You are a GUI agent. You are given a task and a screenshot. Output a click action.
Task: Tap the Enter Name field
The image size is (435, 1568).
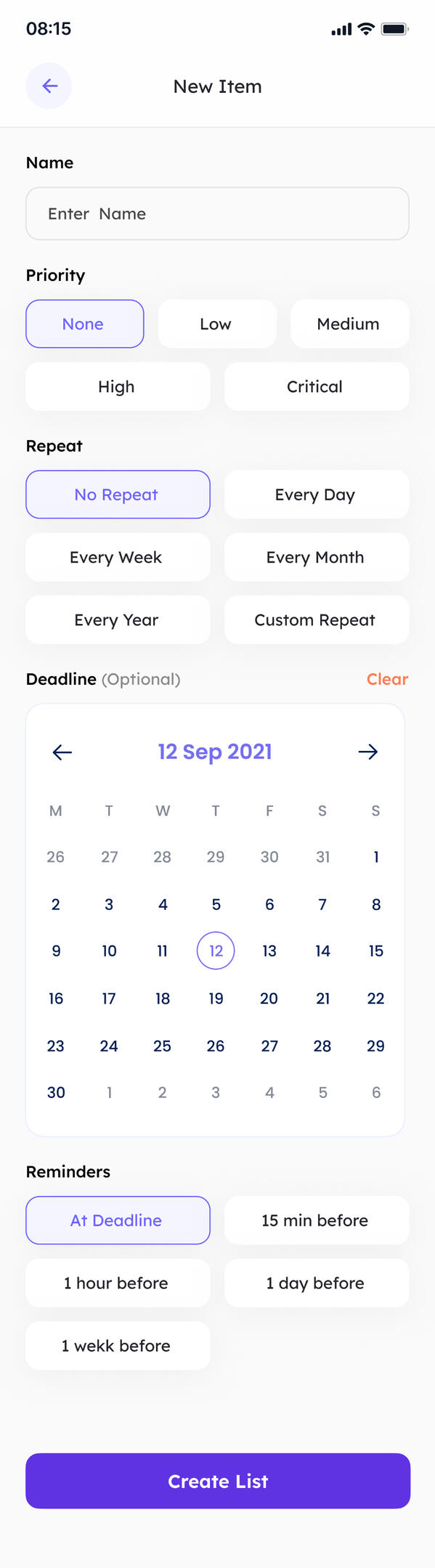[217, 214]
